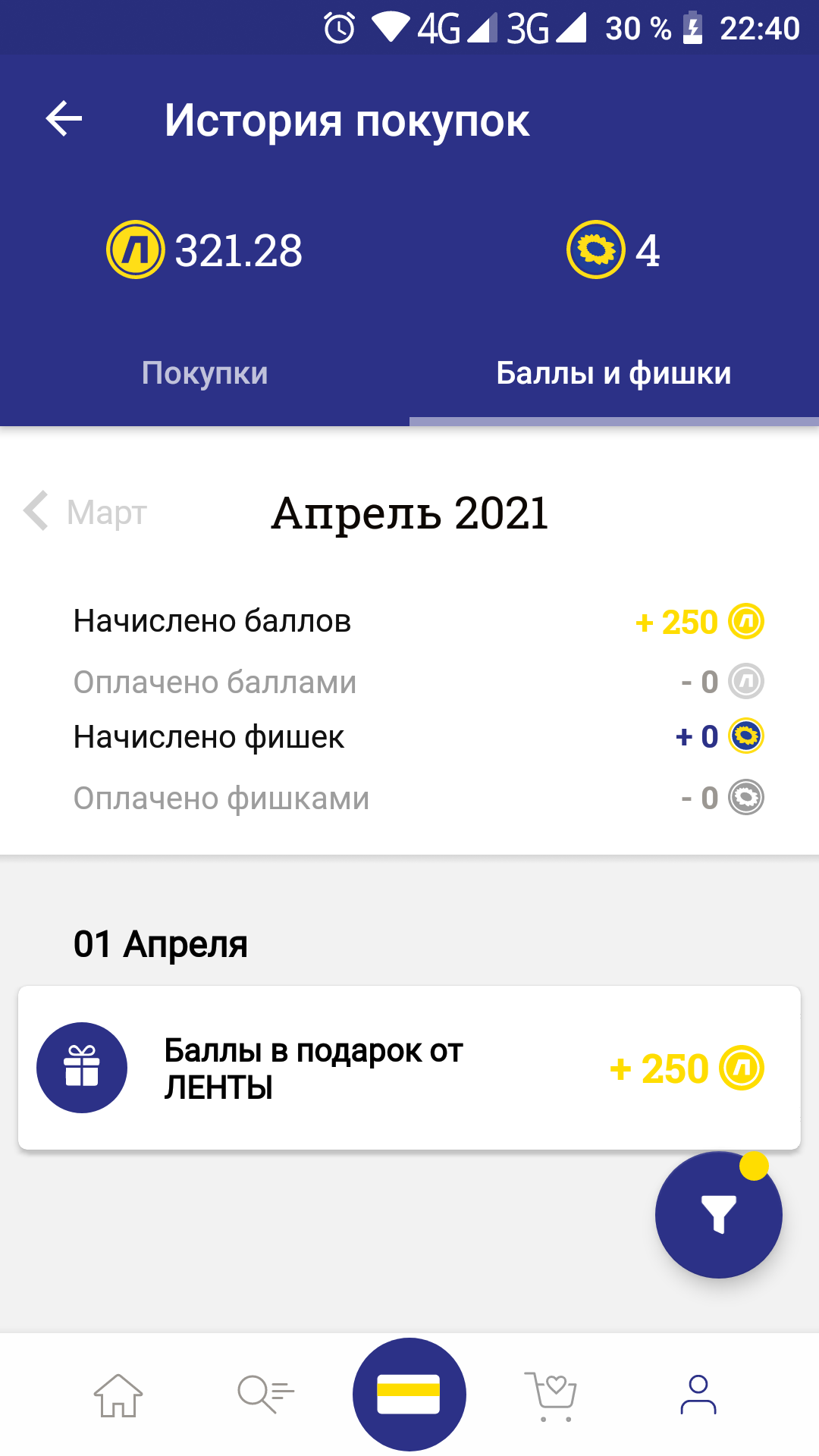Screen dimensions: 819x1456
Task: Open the catalog search tab
Action: click(x=265, y=1394)
